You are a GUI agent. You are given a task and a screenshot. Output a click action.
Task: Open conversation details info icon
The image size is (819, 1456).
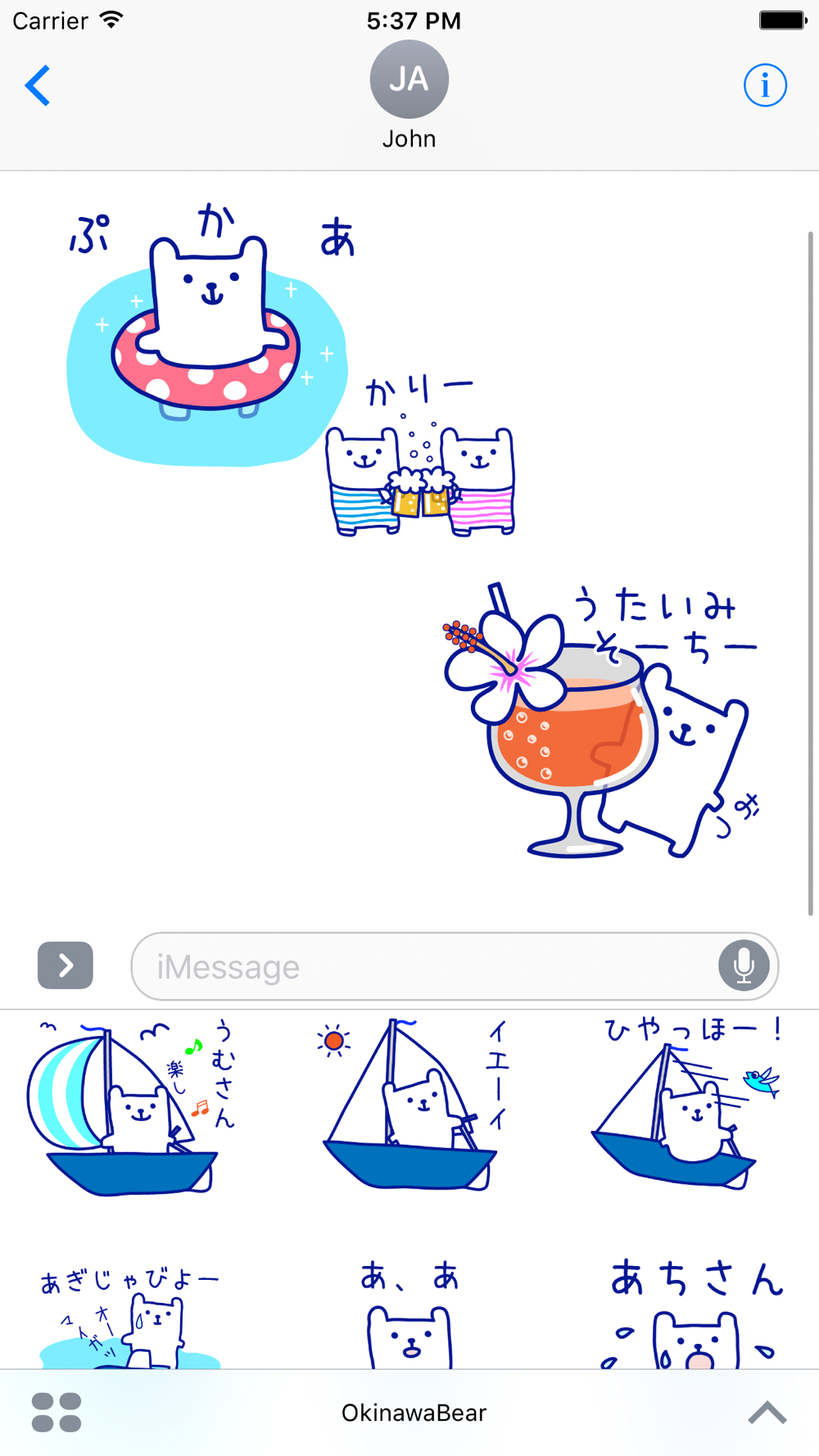(765, 85)
